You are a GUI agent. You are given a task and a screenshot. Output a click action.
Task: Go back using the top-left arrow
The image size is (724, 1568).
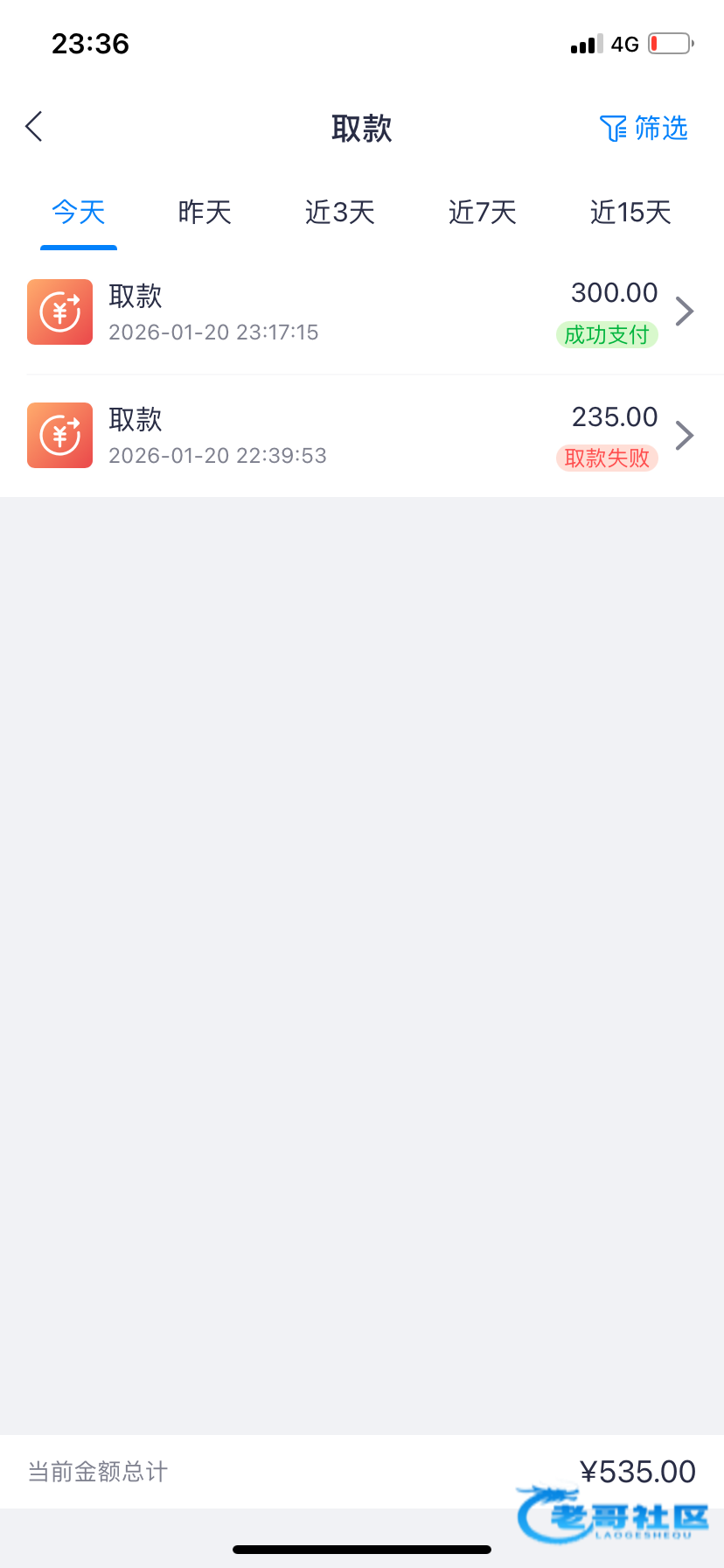34,127
